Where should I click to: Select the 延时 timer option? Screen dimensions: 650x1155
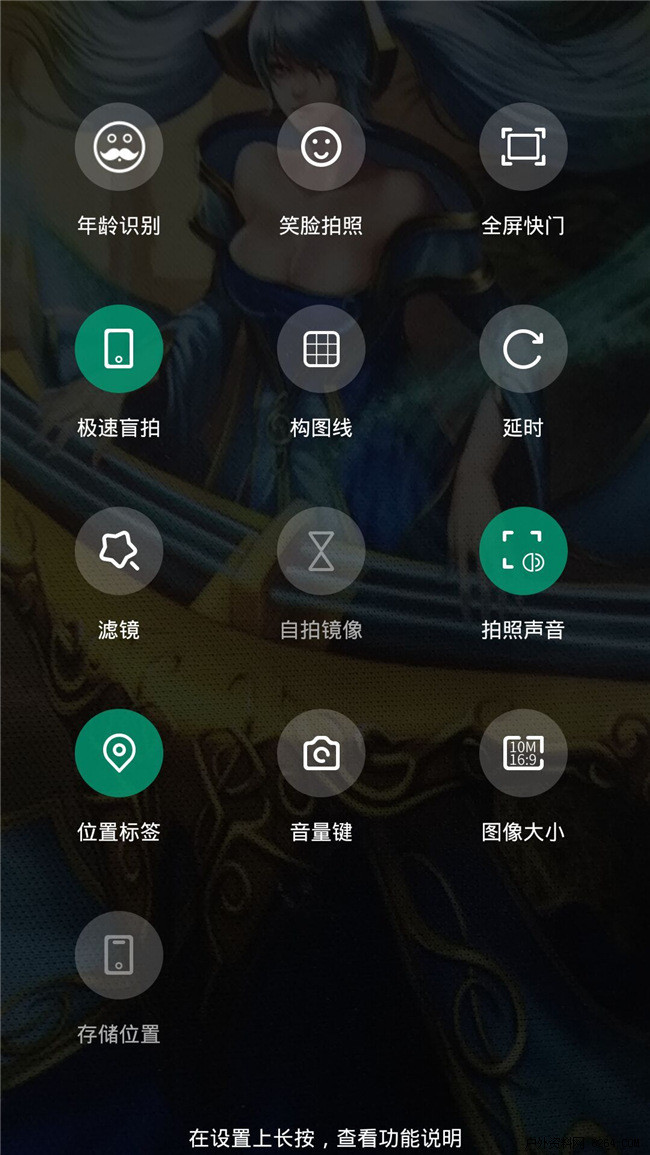coord(523,349)
